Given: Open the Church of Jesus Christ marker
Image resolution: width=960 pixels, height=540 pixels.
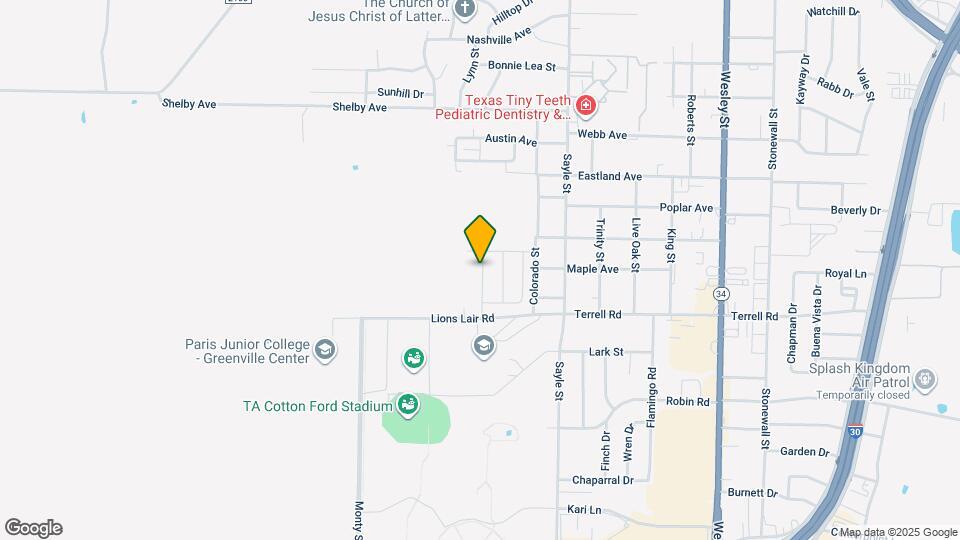Looking at the screenshot, I should coord(464,10).
